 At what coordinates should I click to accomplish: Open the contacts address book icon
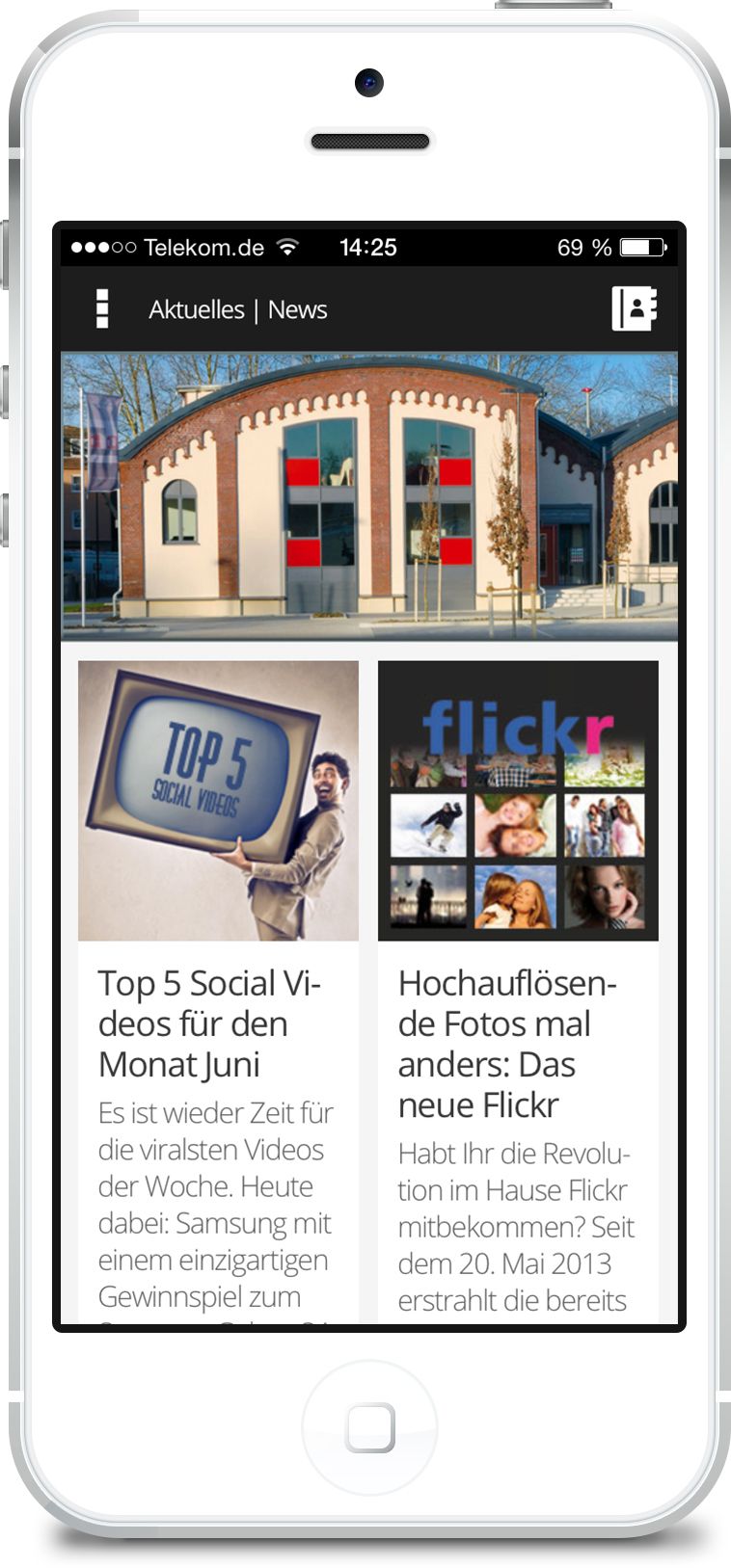635,308
